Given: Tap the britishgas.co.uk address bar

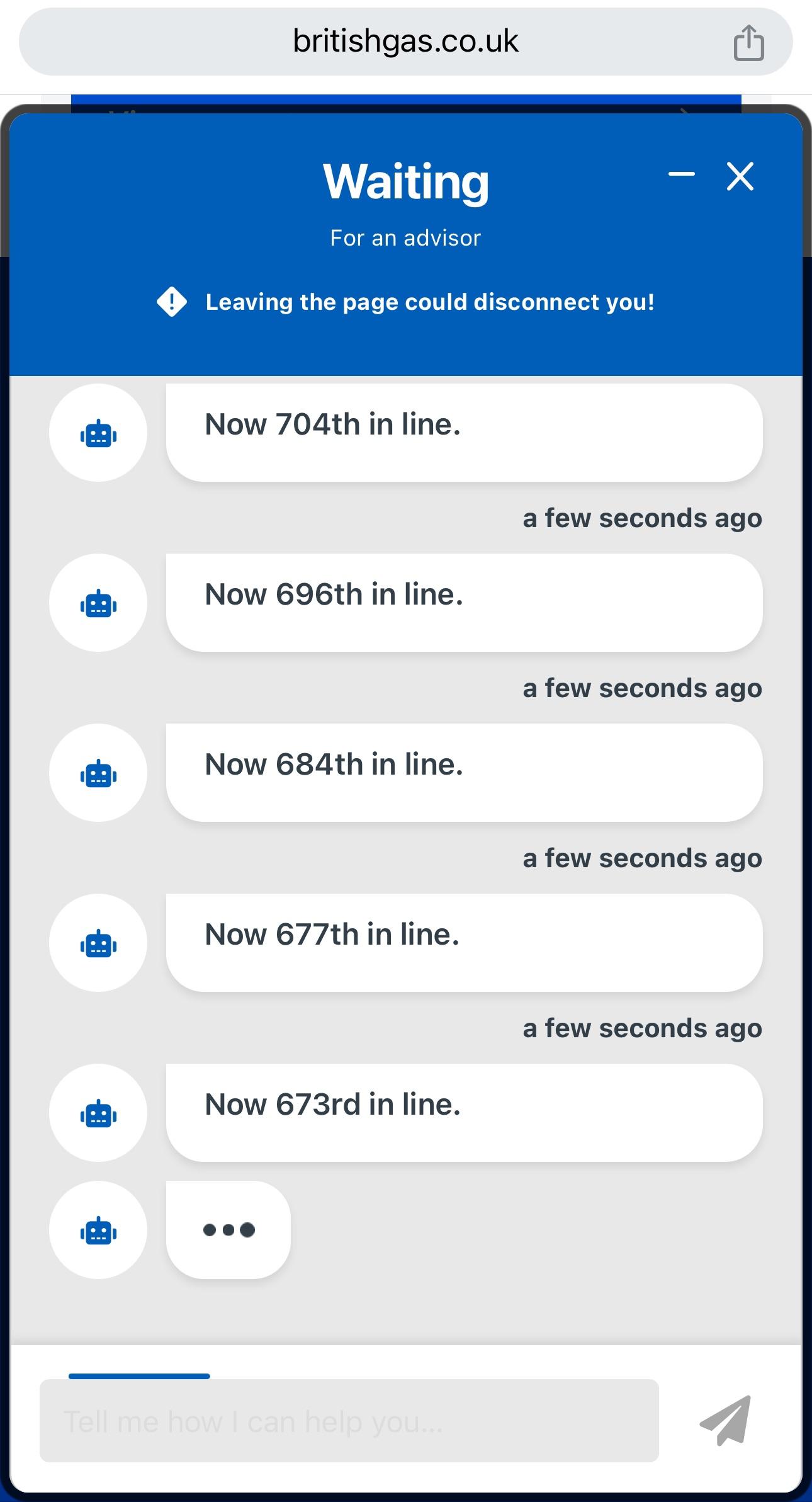Looking at the screenshot, I should tap(405, 40).
